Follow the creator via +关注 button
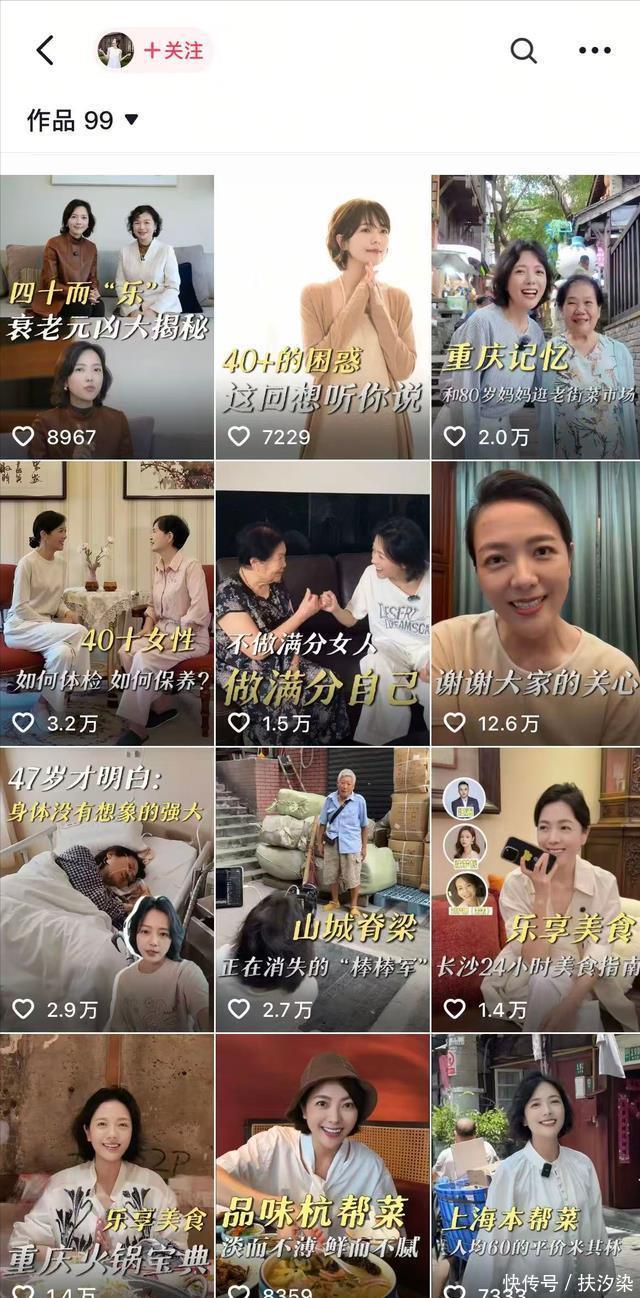 pyautogui.click(x=173, y=50)
